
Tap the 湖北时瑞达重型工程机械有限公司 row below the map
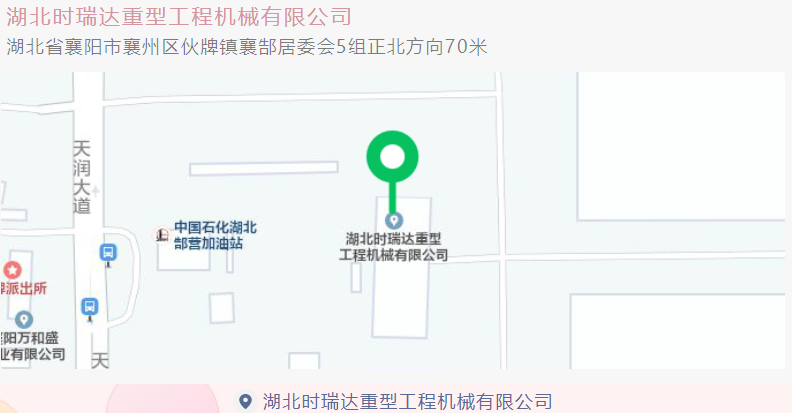coord(396,401)
